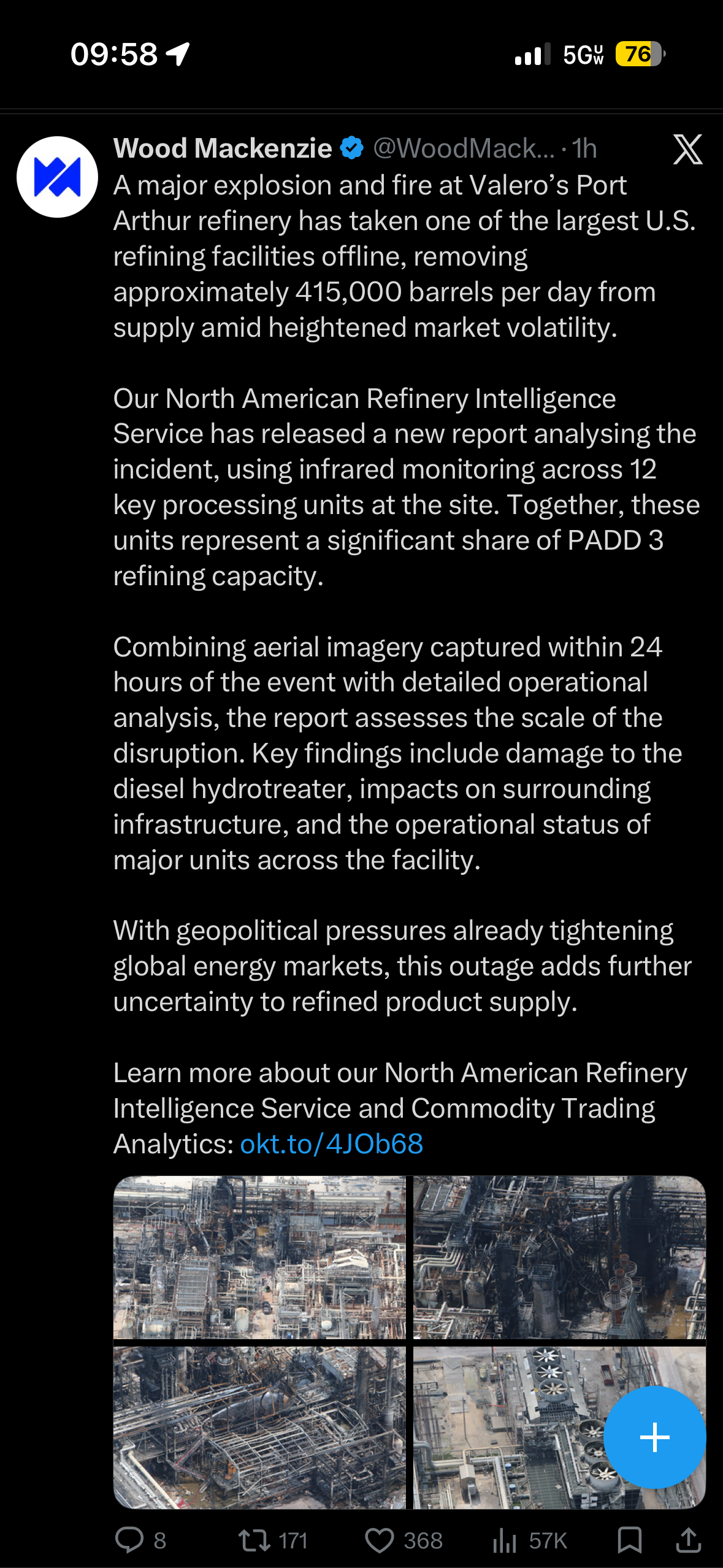This screenshot has width=723, height=1568.
Task: Tap the X logo icon on the post
Action: click(687, 149)
